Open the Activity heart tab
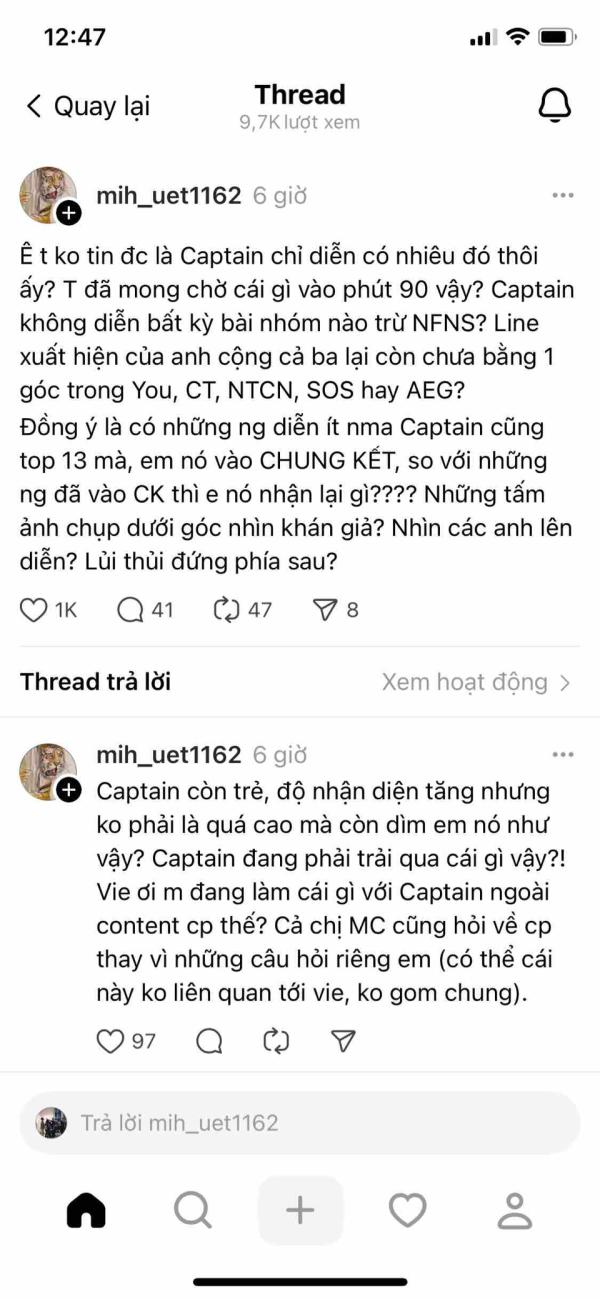This screenshot has width=600, height=1299. [408, 1211]
